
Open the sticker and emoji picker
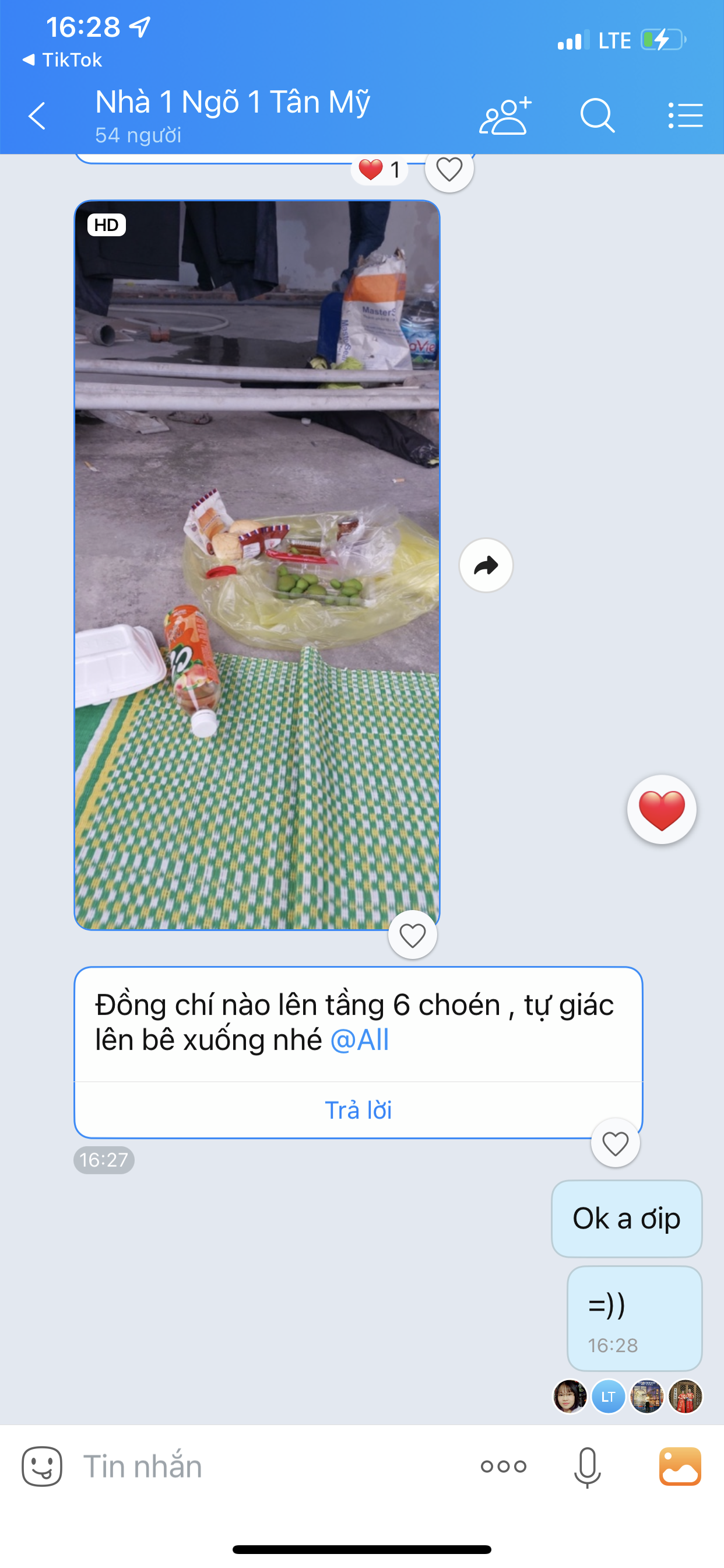coord(42,1466)
